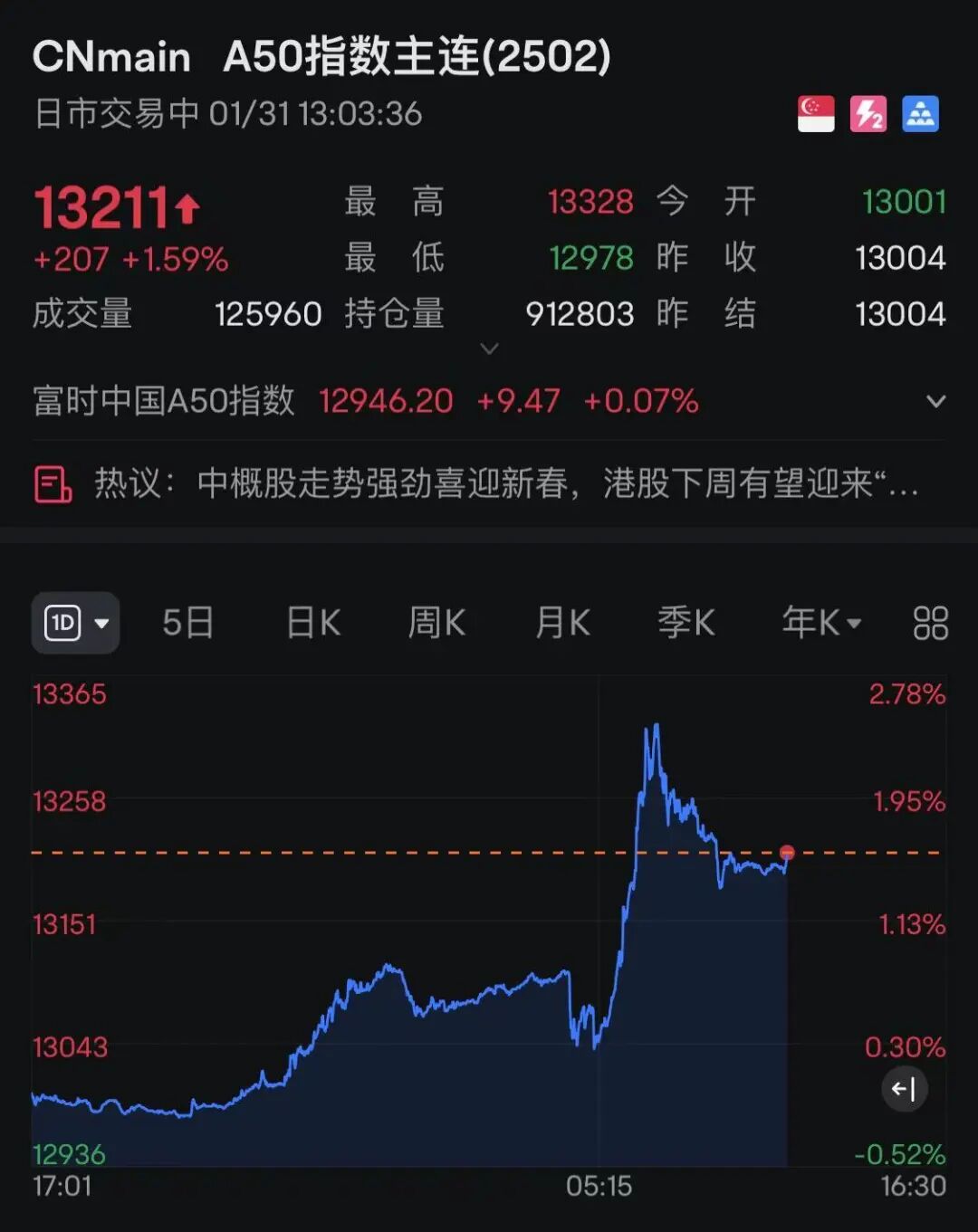Show the 月K chart
This screenshot has width=978, height=1232.
tap(562, 623)
